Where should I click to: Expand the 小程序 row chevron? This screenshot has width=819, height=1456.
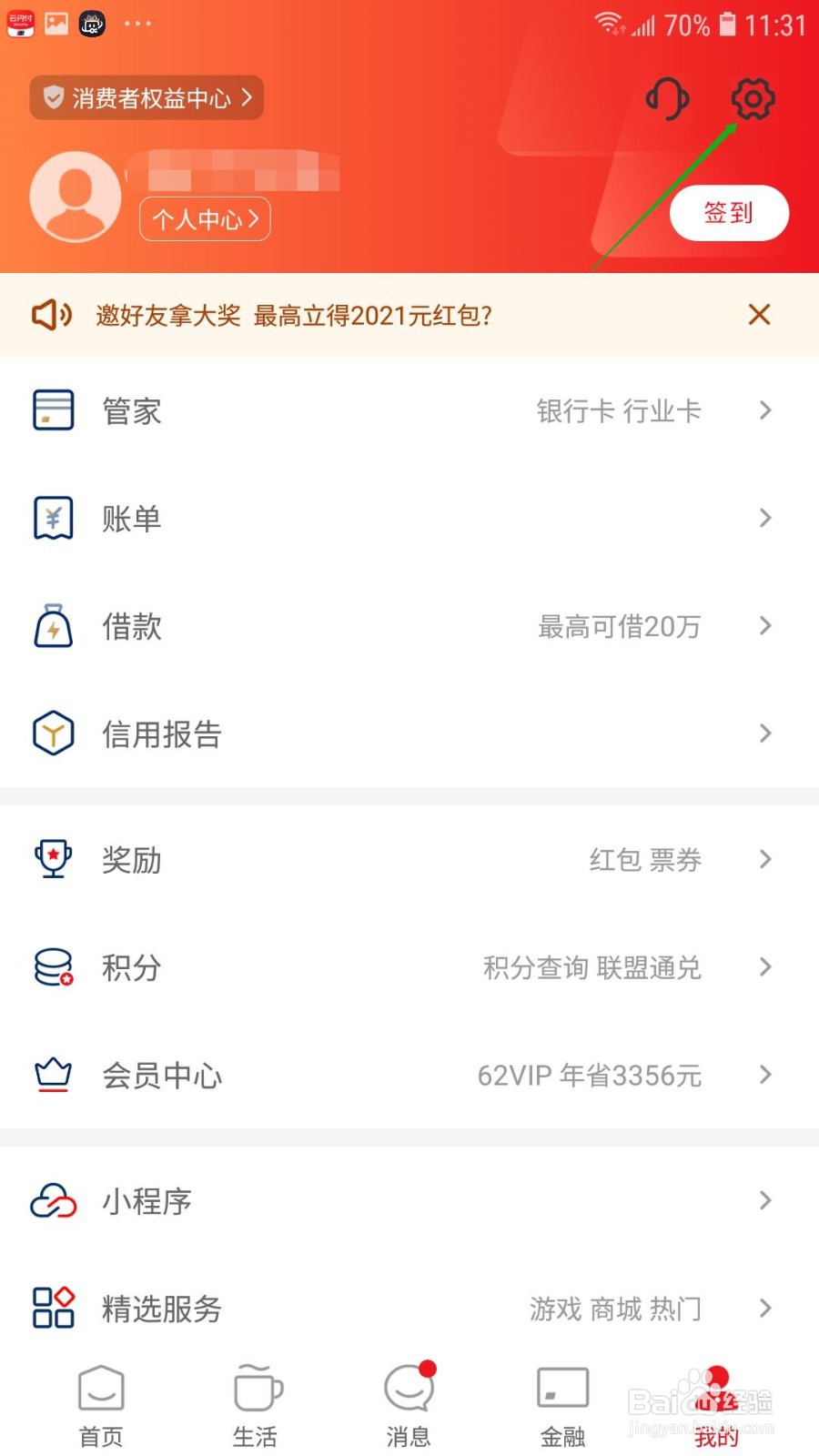[x=764, y=1201]
